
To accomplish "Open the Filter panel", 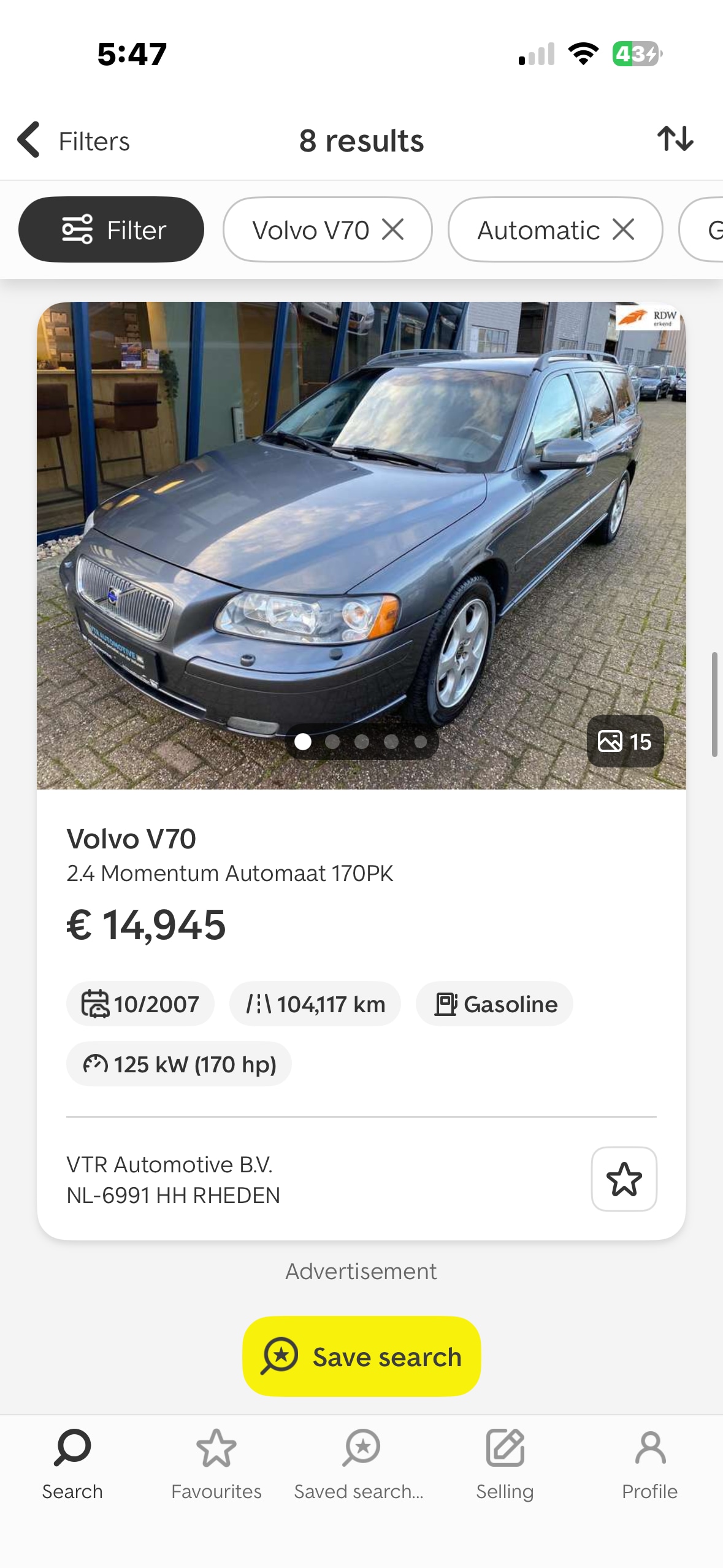I will [111, 229].
